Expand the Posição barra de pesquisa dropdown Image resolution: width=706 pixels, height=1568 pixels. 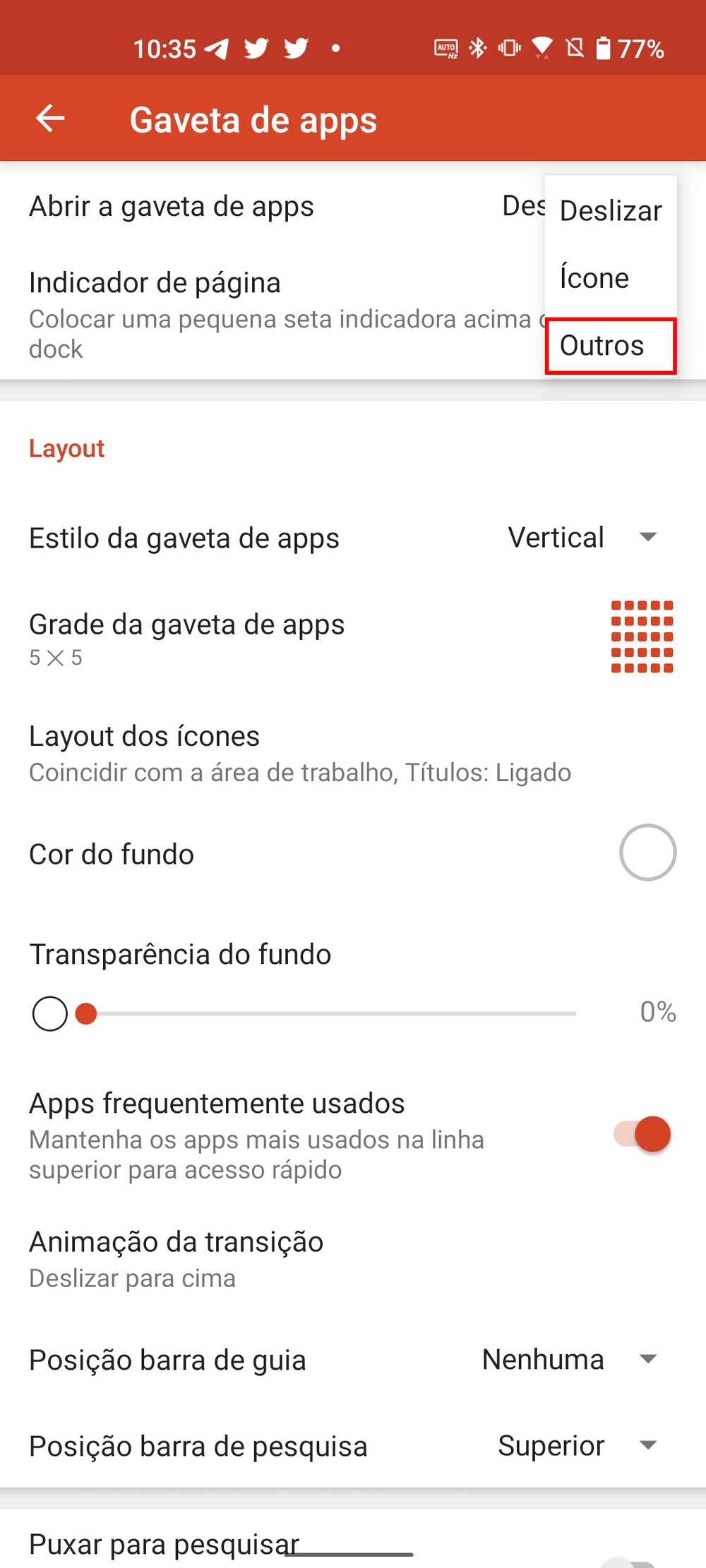(578, 1445)
